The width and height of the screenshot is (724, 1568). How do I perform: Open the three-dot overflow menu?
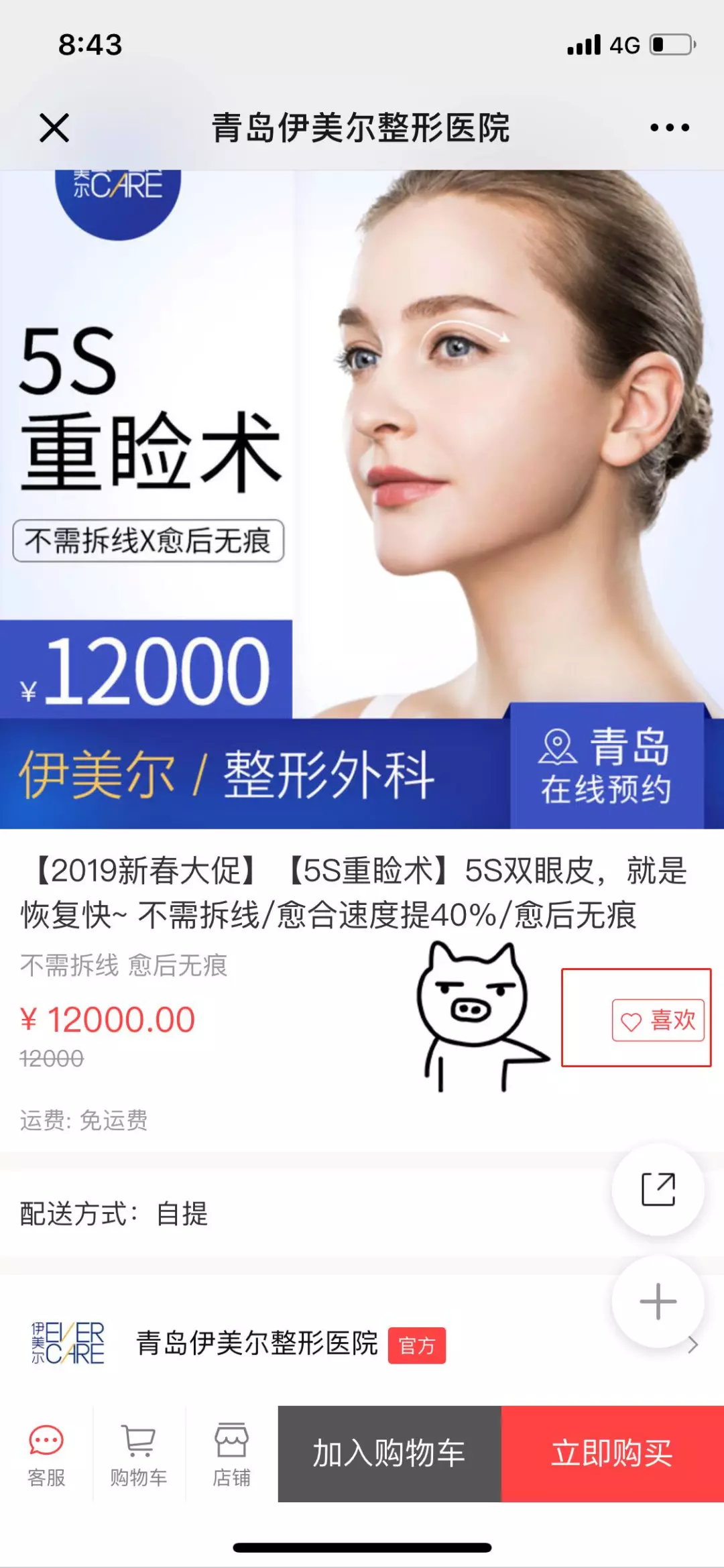coord(669,127)
